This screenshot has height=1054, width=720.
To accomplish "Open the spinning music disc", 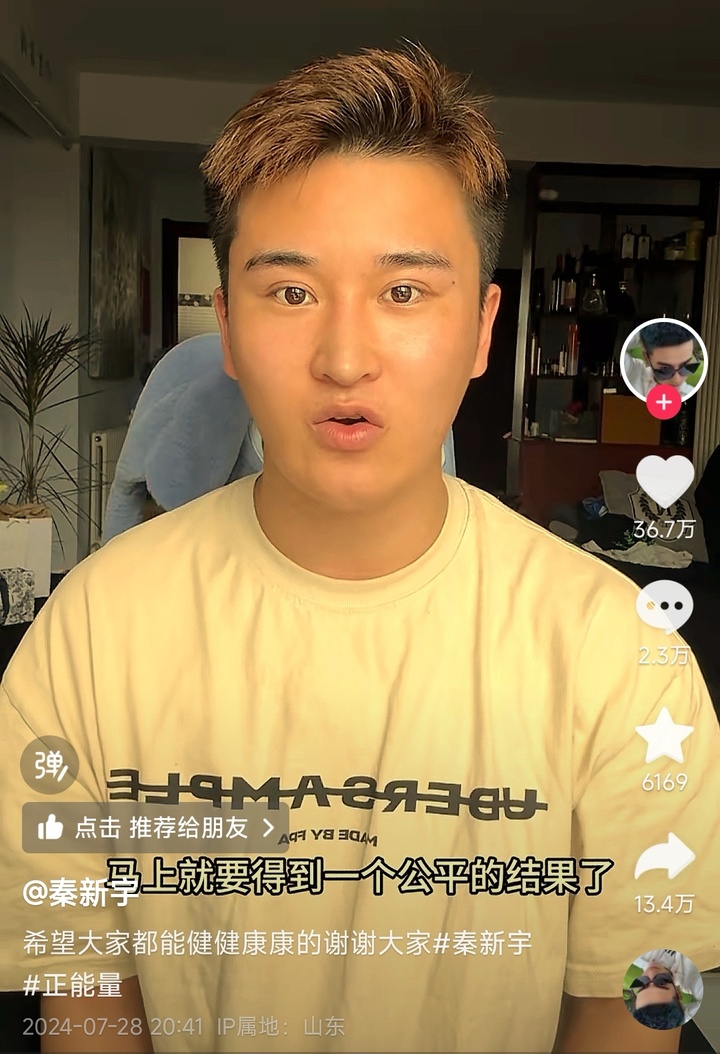I will pos(663,988).
